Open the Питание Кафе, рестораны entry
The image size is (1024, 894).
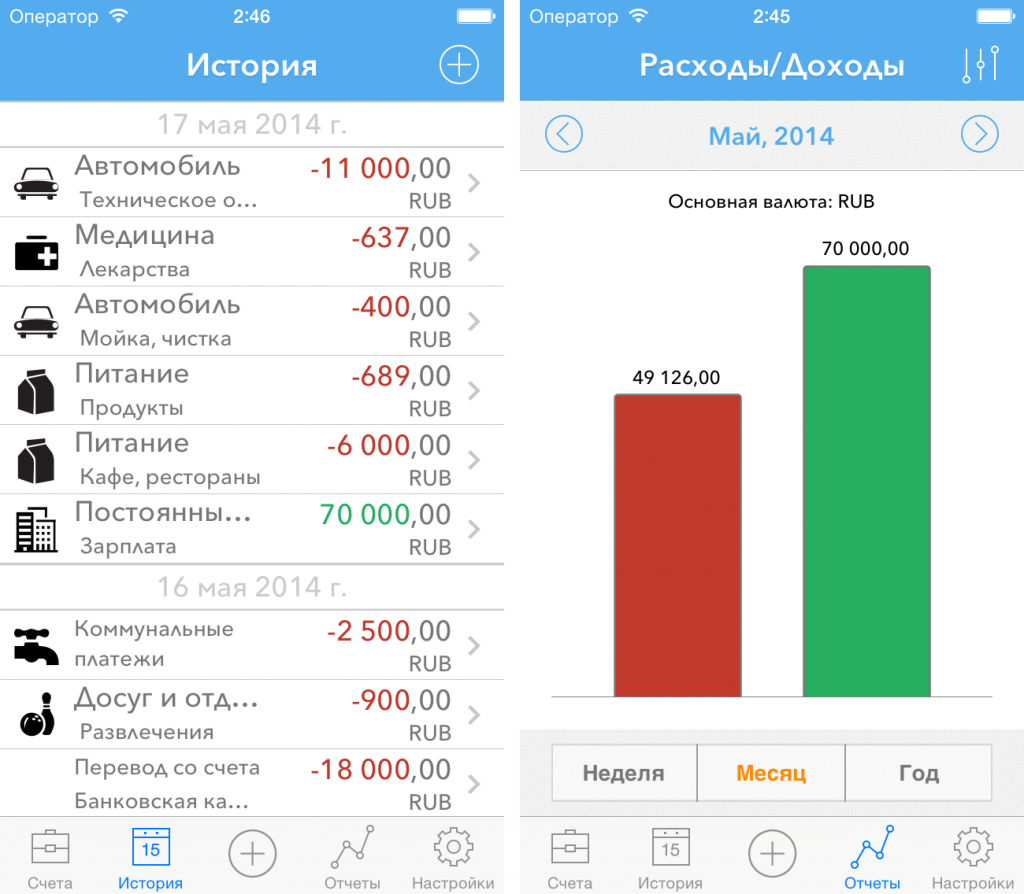pyautogui.click(x=252, y=460)
